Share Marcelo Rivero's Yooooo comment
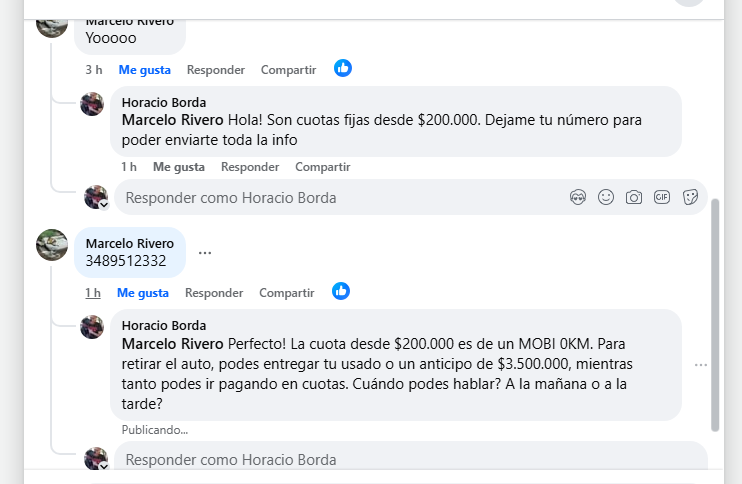Screen dimensions: 742x484 click(x=288, y=70)
